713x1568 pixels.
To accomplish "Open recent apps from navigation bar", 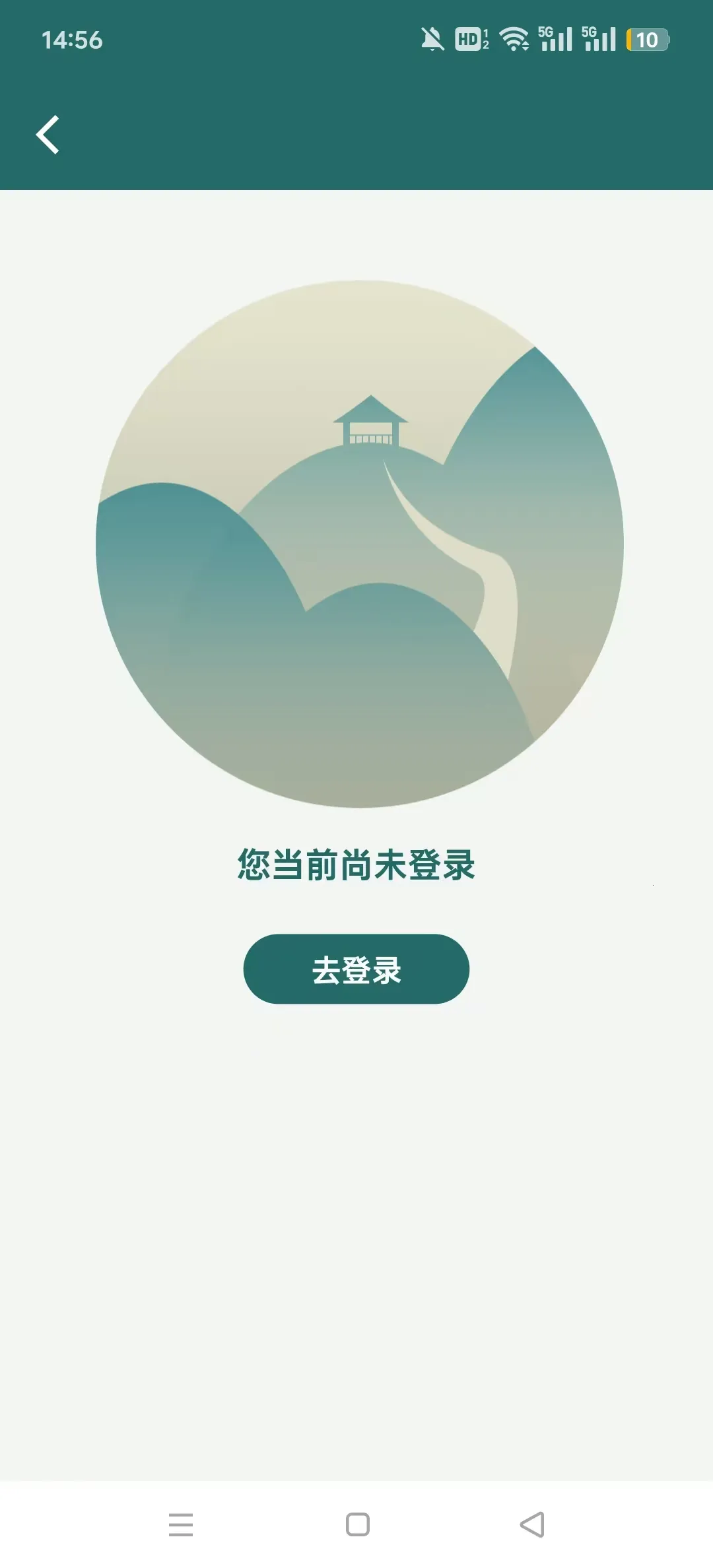I will [x=180, y=1524].
